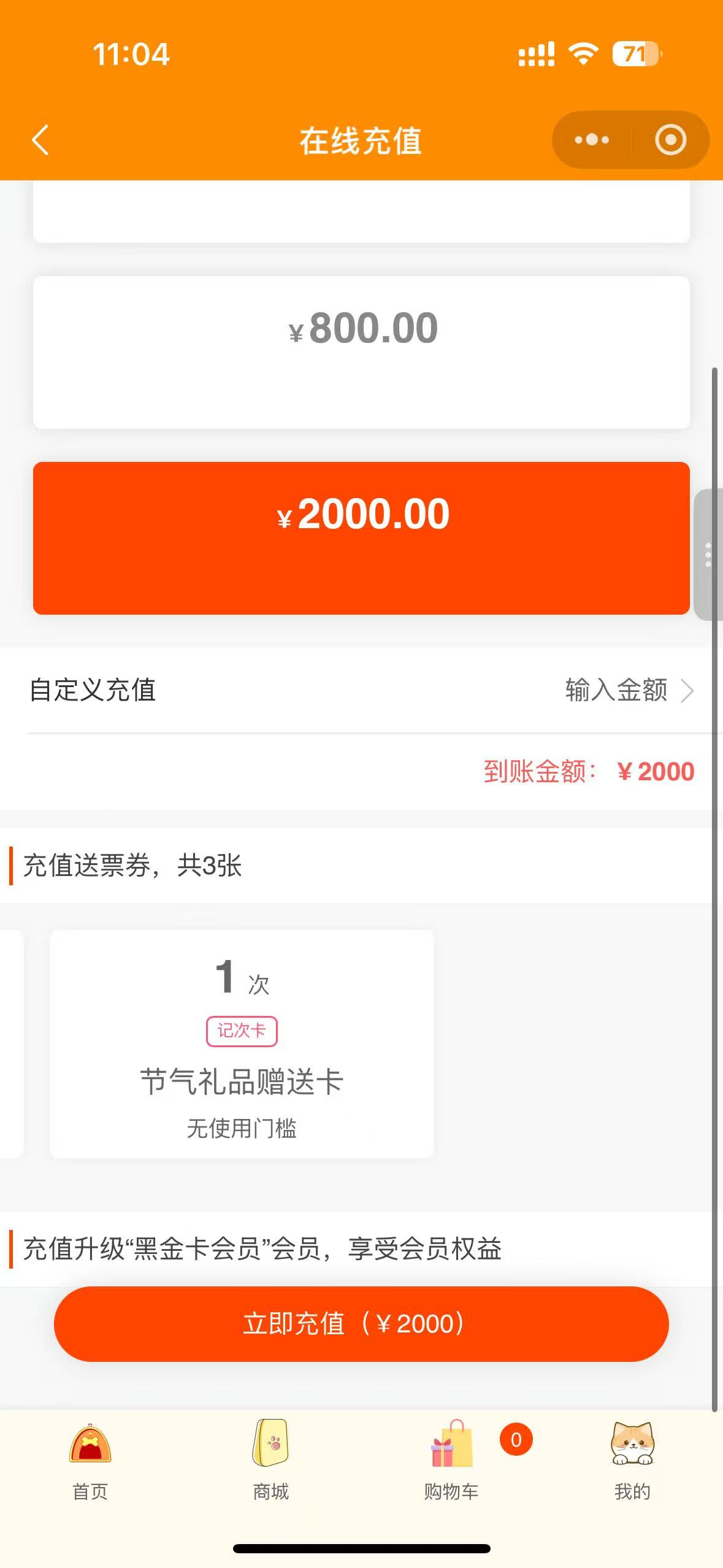Select the ¥2000.00 recharge amount
Screen dimensions: 723x1568
(x=361, y=538)
